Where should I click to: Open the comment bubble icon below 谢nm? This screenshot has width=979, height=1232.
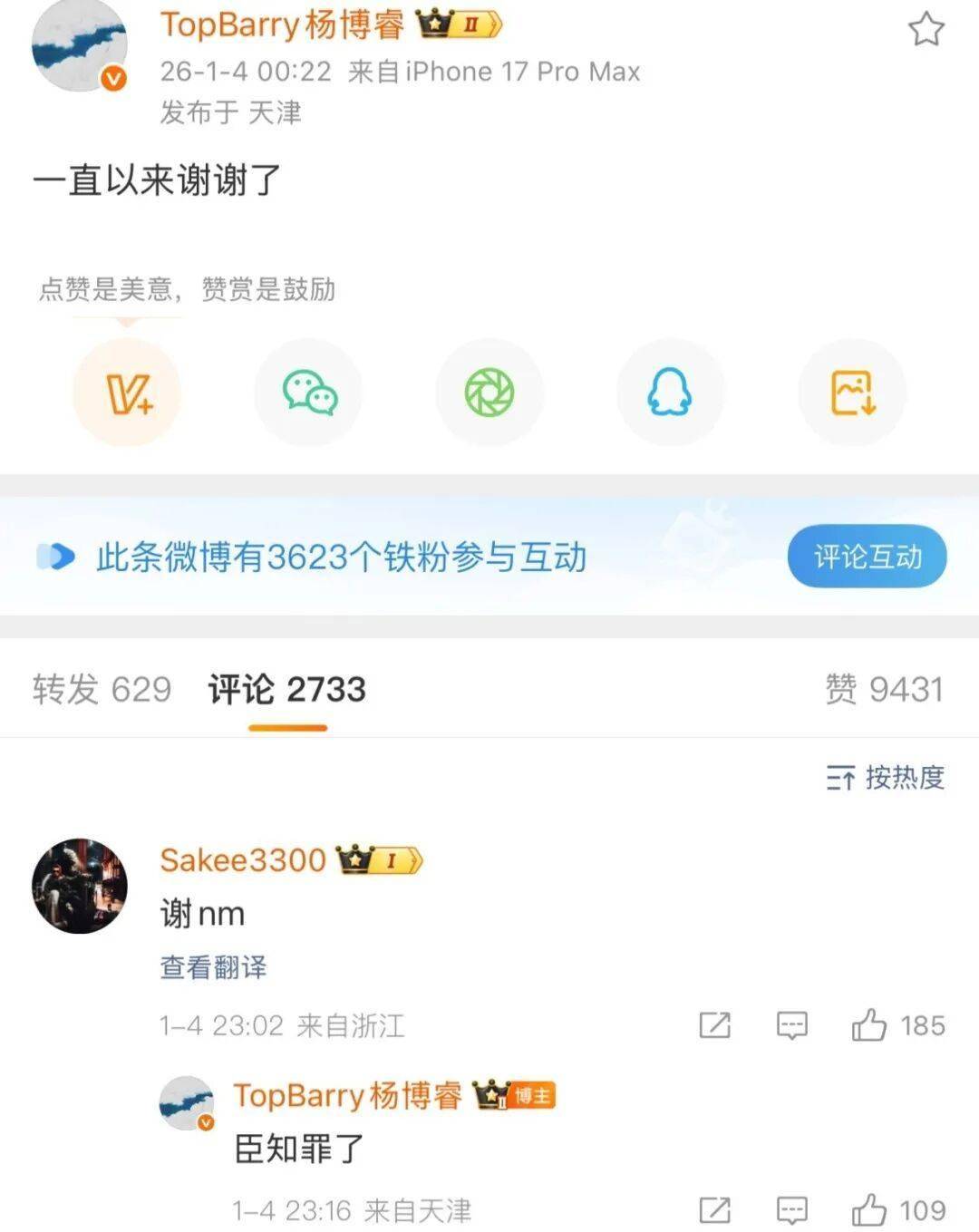tap(792, 1025)
